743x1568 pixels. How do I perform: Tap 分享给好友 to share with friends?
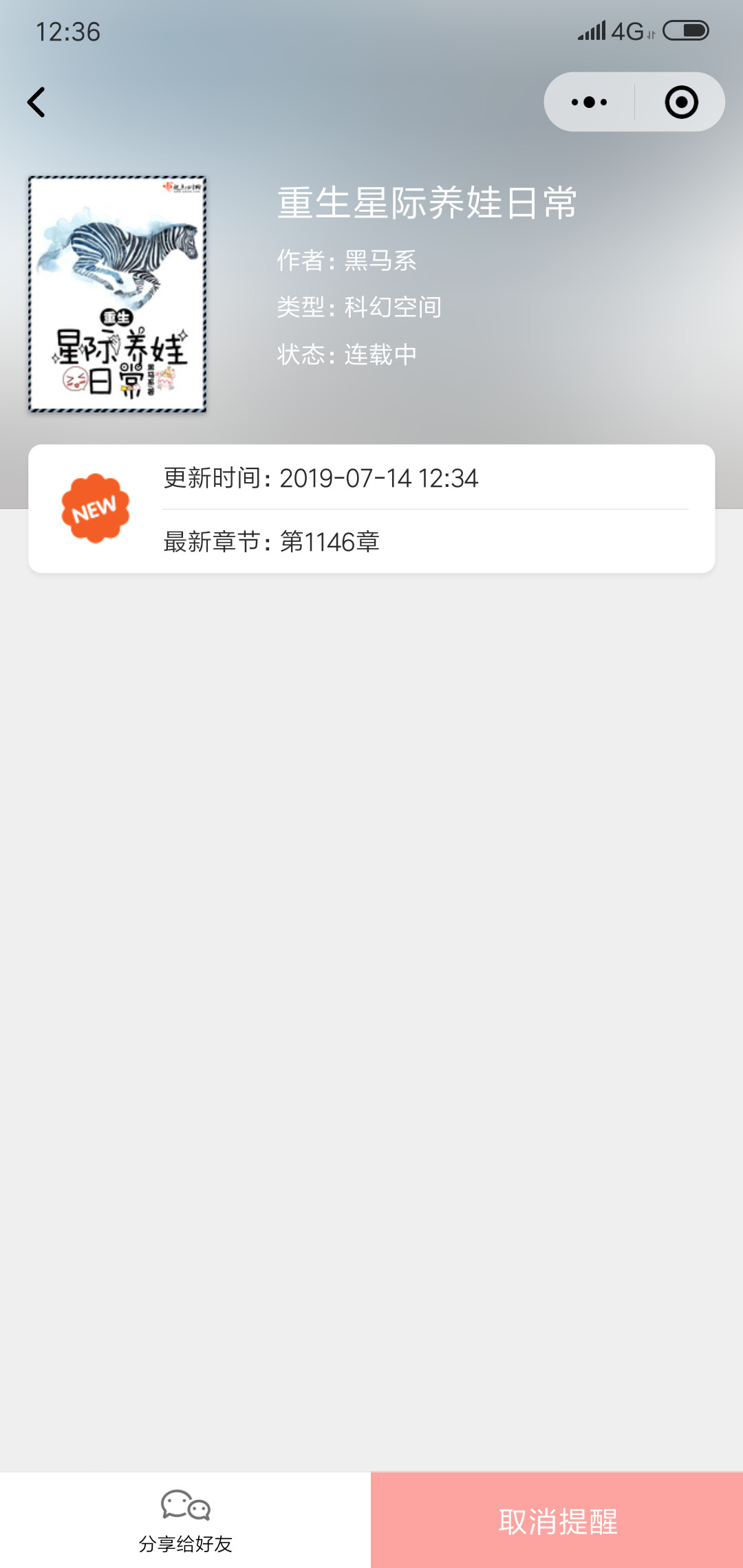(x=185, y=1520)
